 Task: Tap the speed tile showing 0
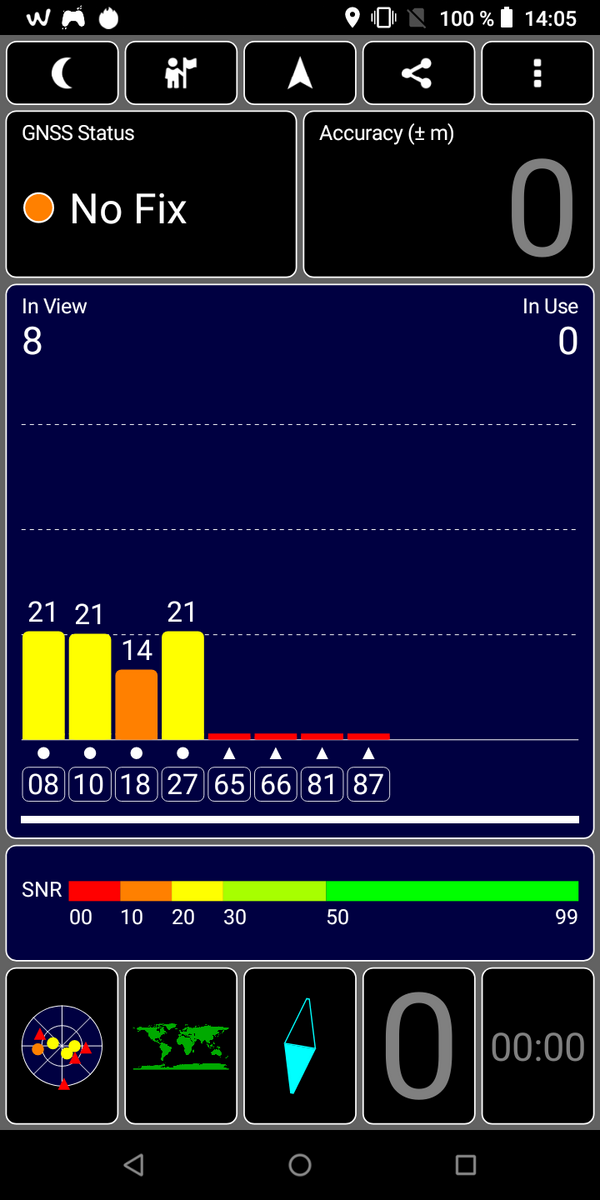coord(418,1046)
